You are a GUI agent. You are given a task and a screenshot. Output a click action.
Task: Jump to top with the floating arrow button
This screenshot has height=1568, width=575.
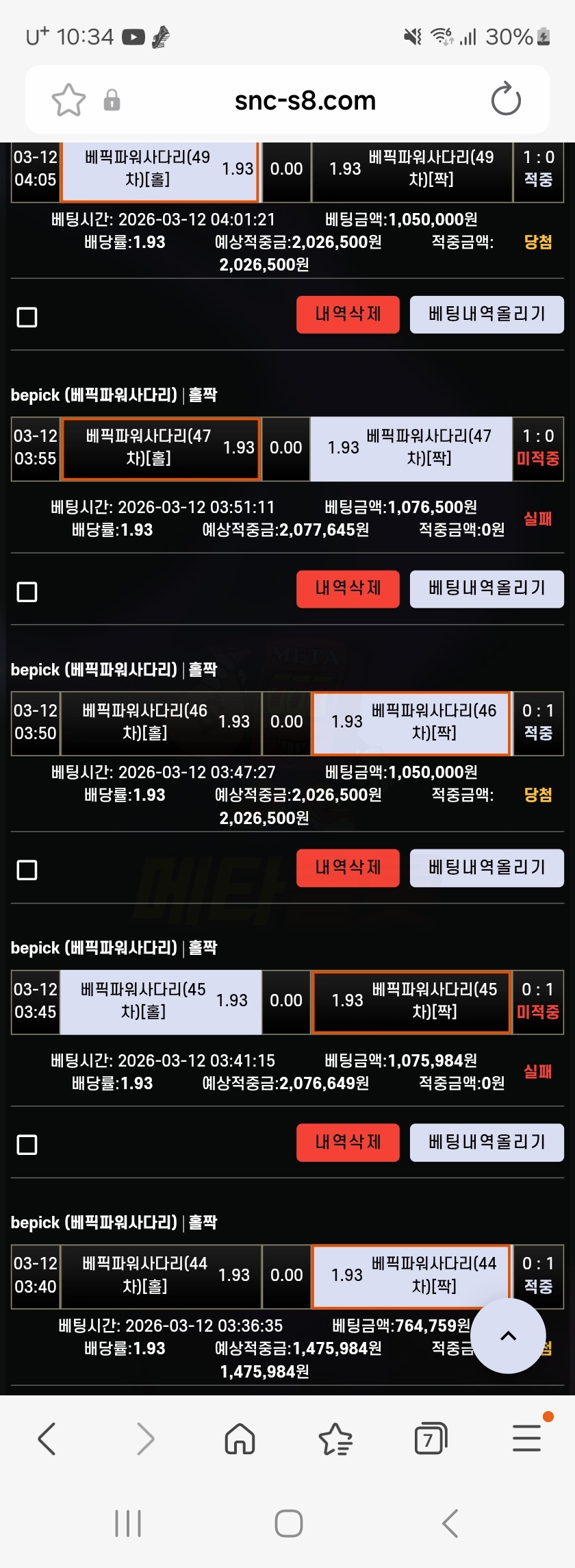pos(508,1336)
